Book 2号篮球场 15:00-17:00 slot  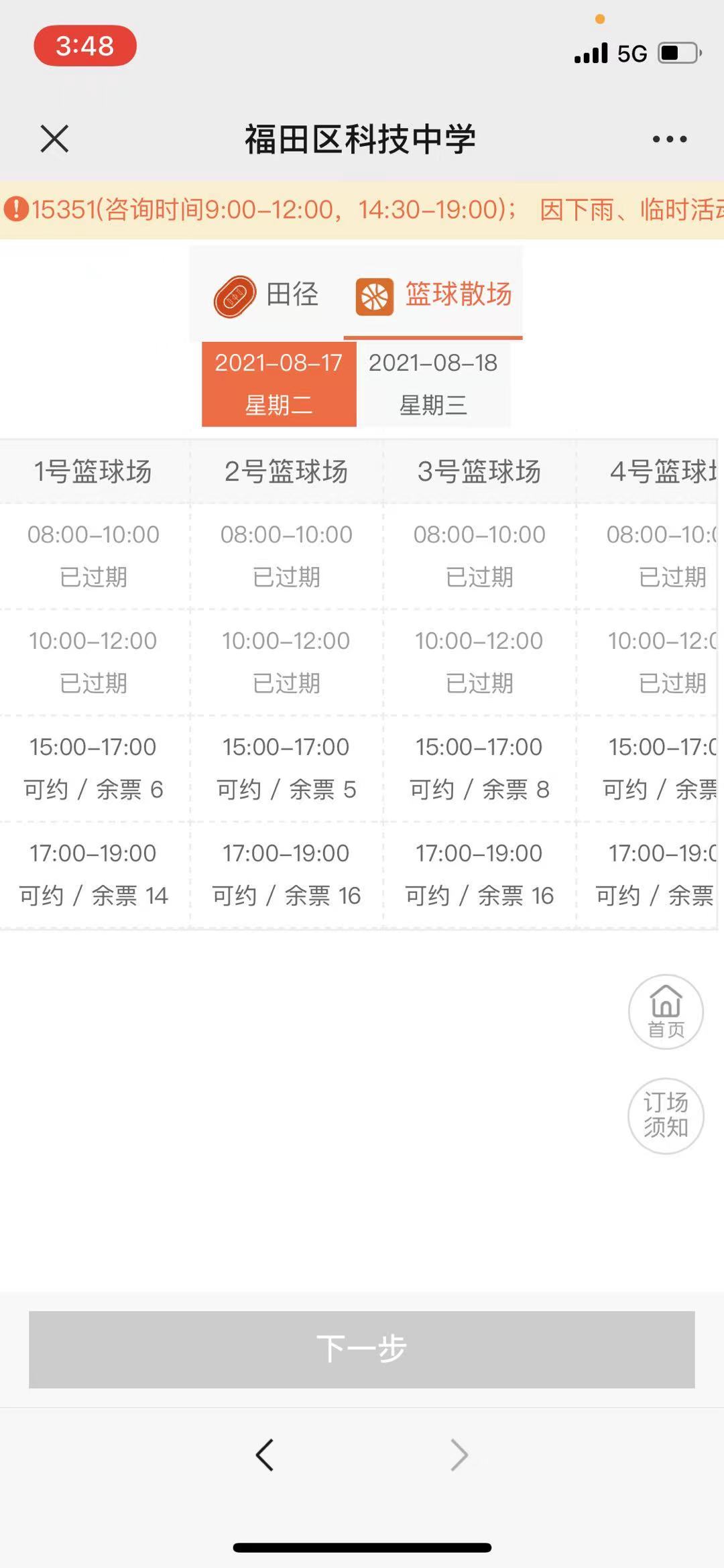(286, 768)
